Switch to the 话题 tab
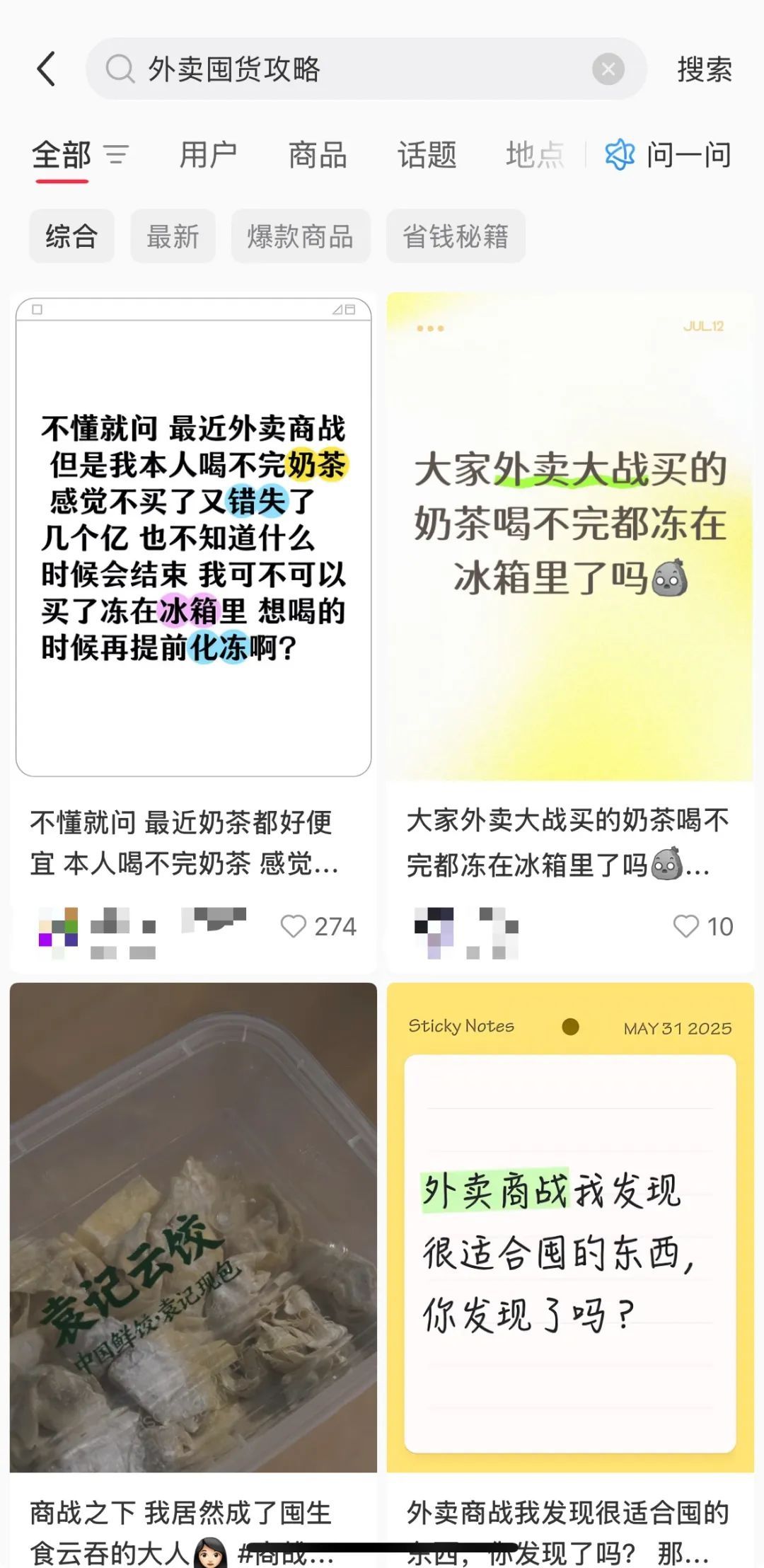Screen dimensions: 764x1568 coord(427,154)
